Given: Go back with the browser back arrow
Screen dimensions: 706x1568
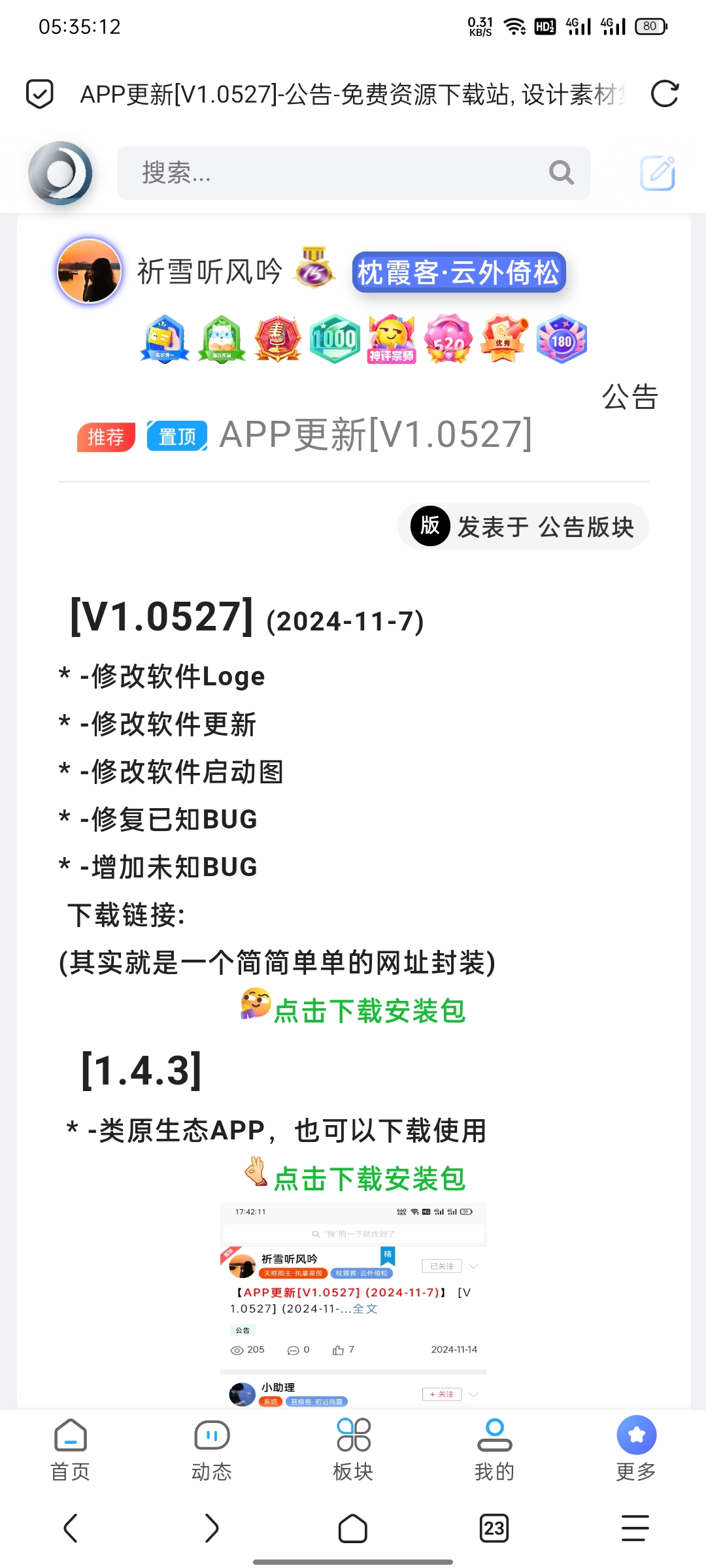Looking at the screenshot, I should 71,1528.
